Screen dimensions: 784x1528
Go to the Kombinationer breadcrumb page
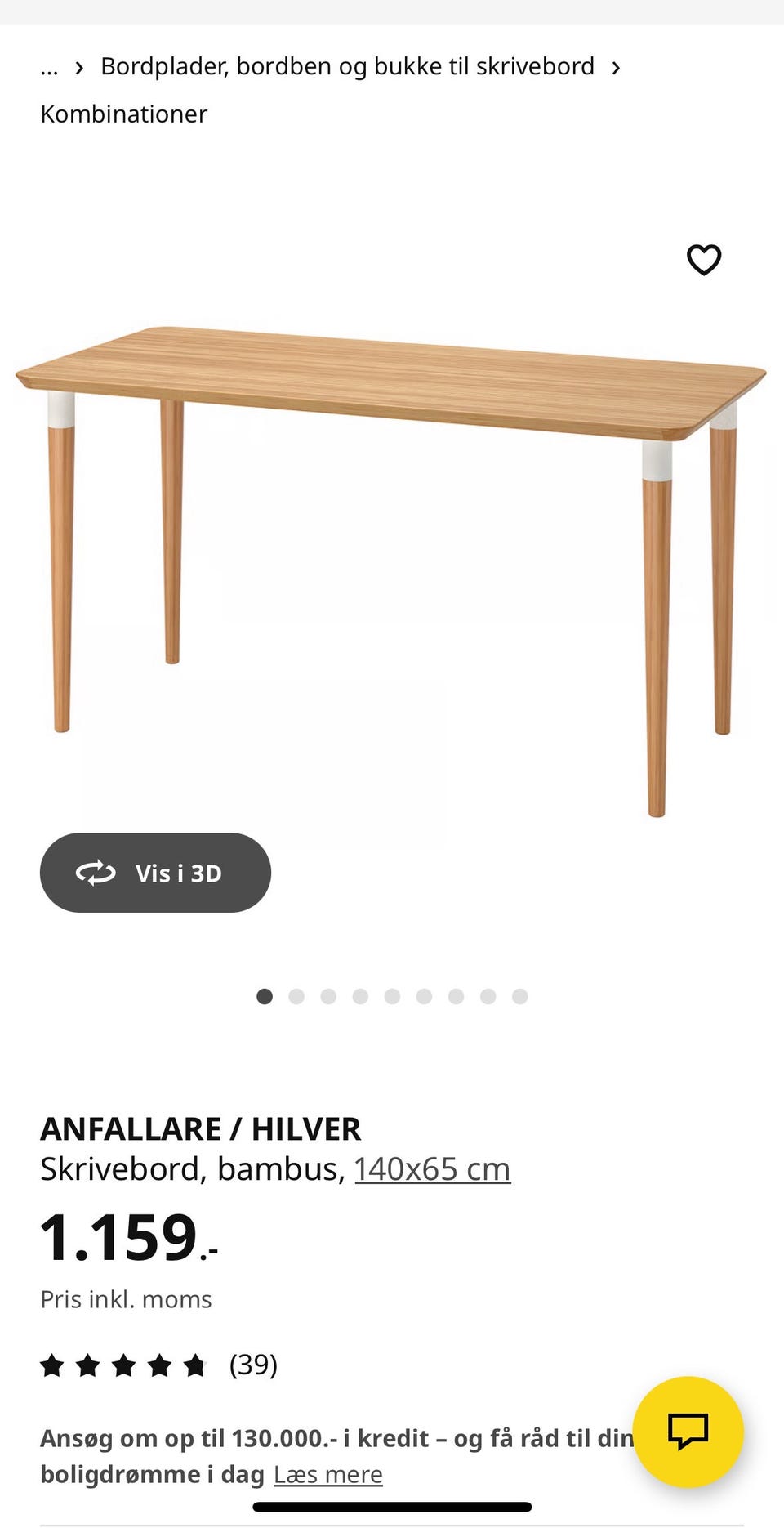pos(123,114)
